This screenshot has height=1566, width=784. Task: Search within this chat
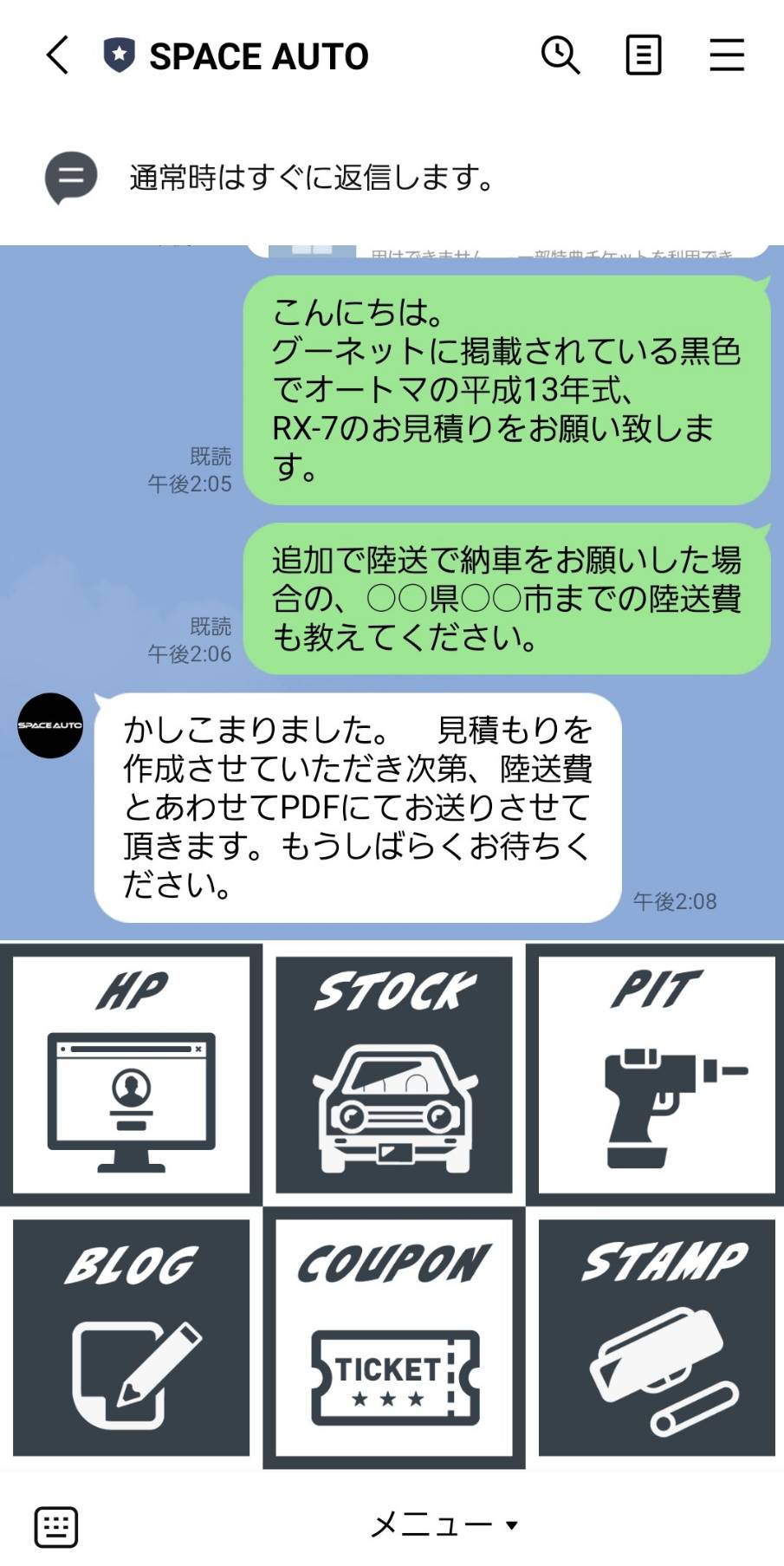(x=560, y=56)
